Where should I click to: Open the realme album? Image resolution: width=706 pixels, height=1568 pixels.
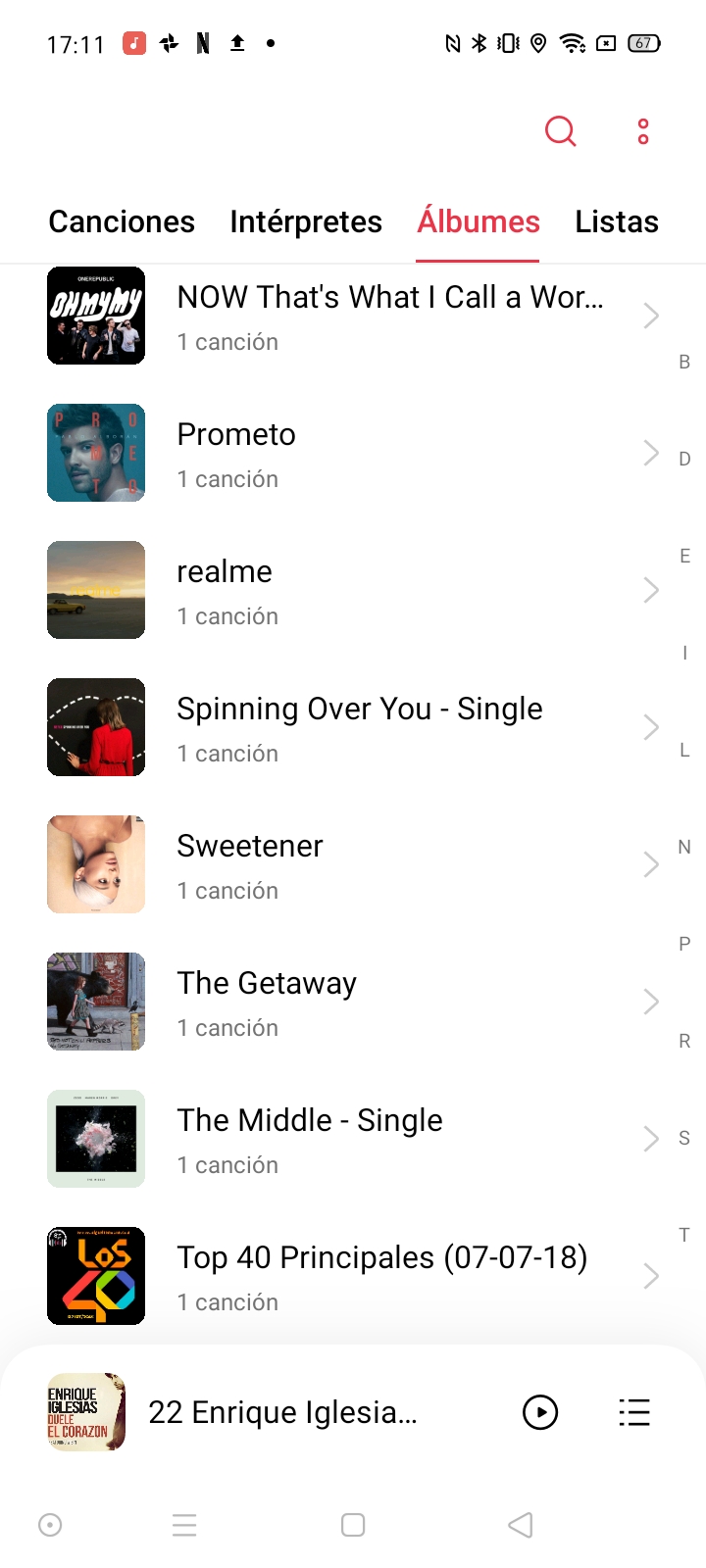click(353, 590)
